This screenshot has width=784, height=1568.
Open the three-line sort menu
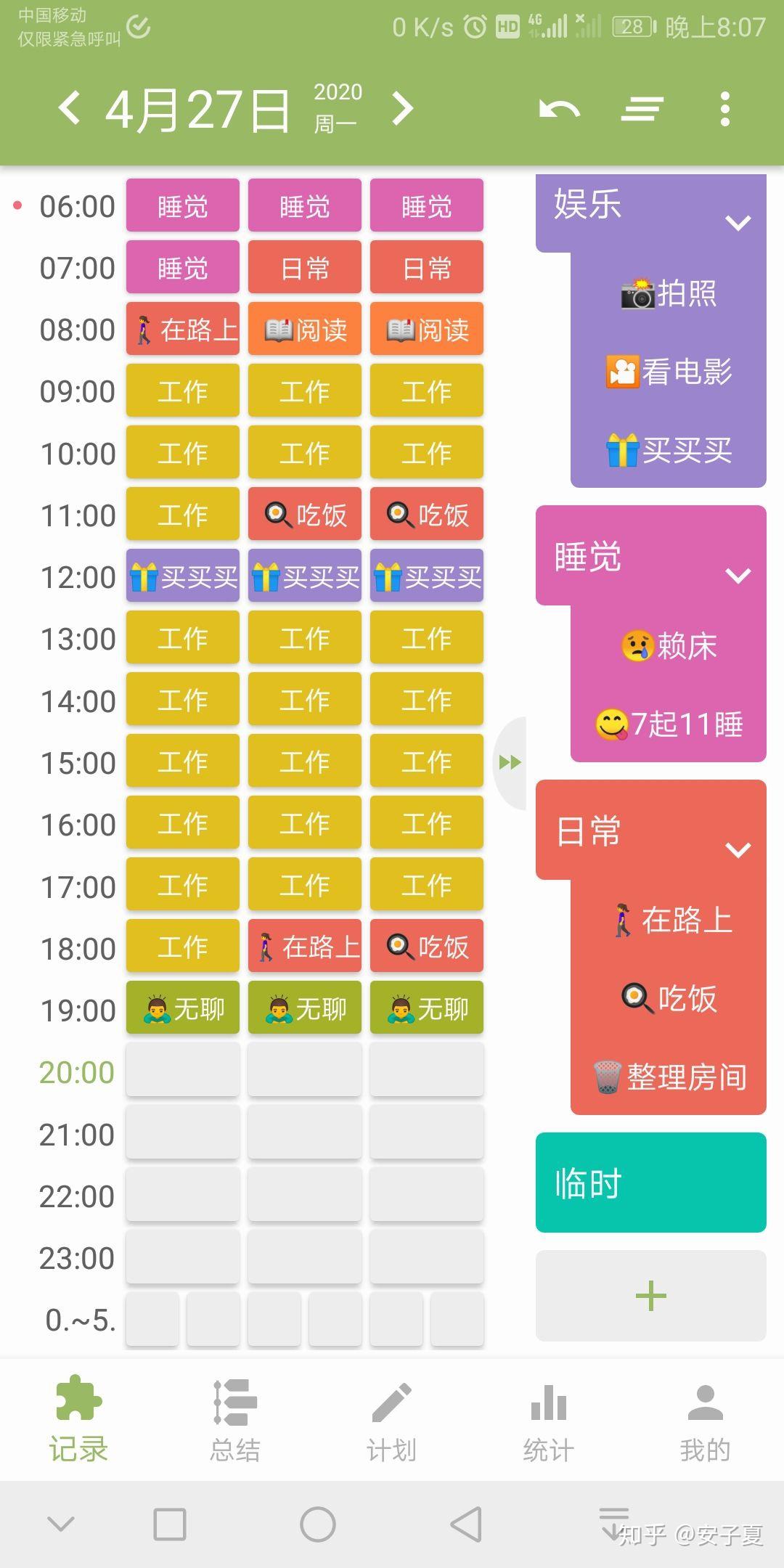click(642, 109)
